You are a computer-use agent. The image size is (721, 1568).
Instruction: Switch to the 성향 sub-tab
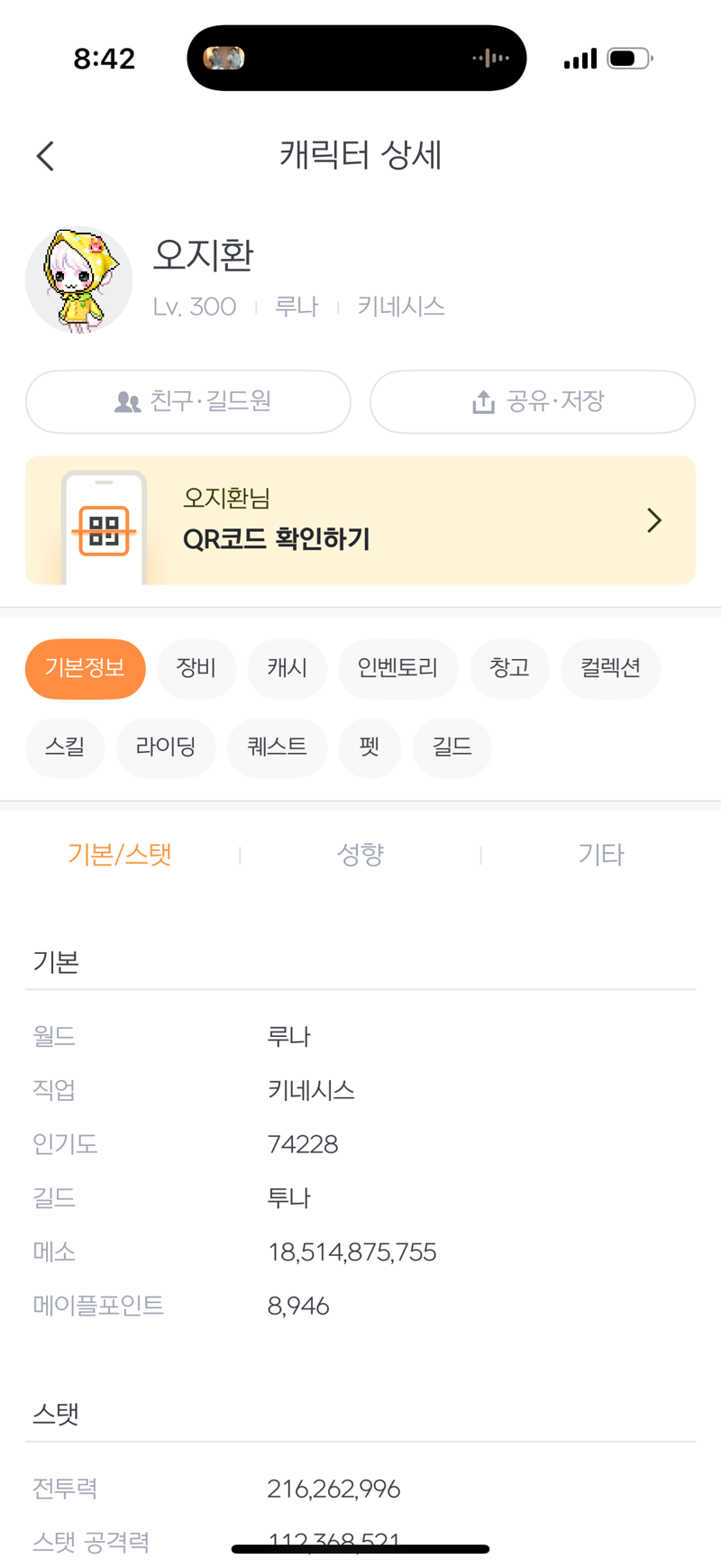click(x=360, y=855)
